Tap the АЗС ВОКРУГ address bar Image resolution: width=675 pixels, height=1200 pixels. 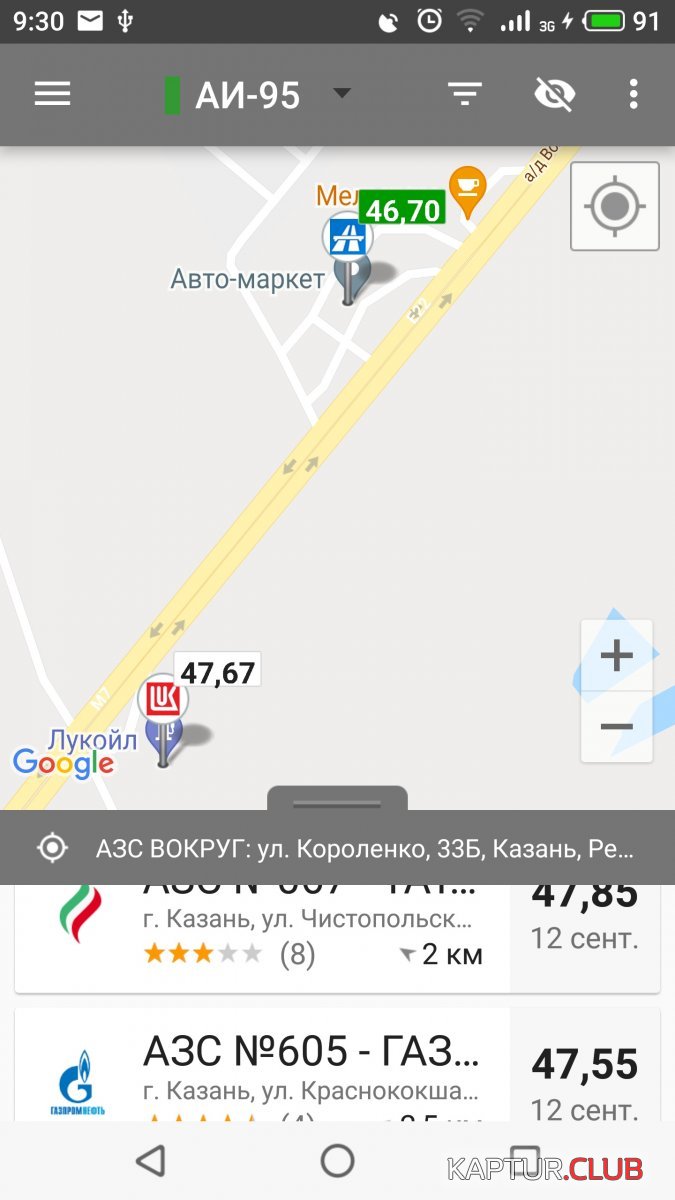337,849
